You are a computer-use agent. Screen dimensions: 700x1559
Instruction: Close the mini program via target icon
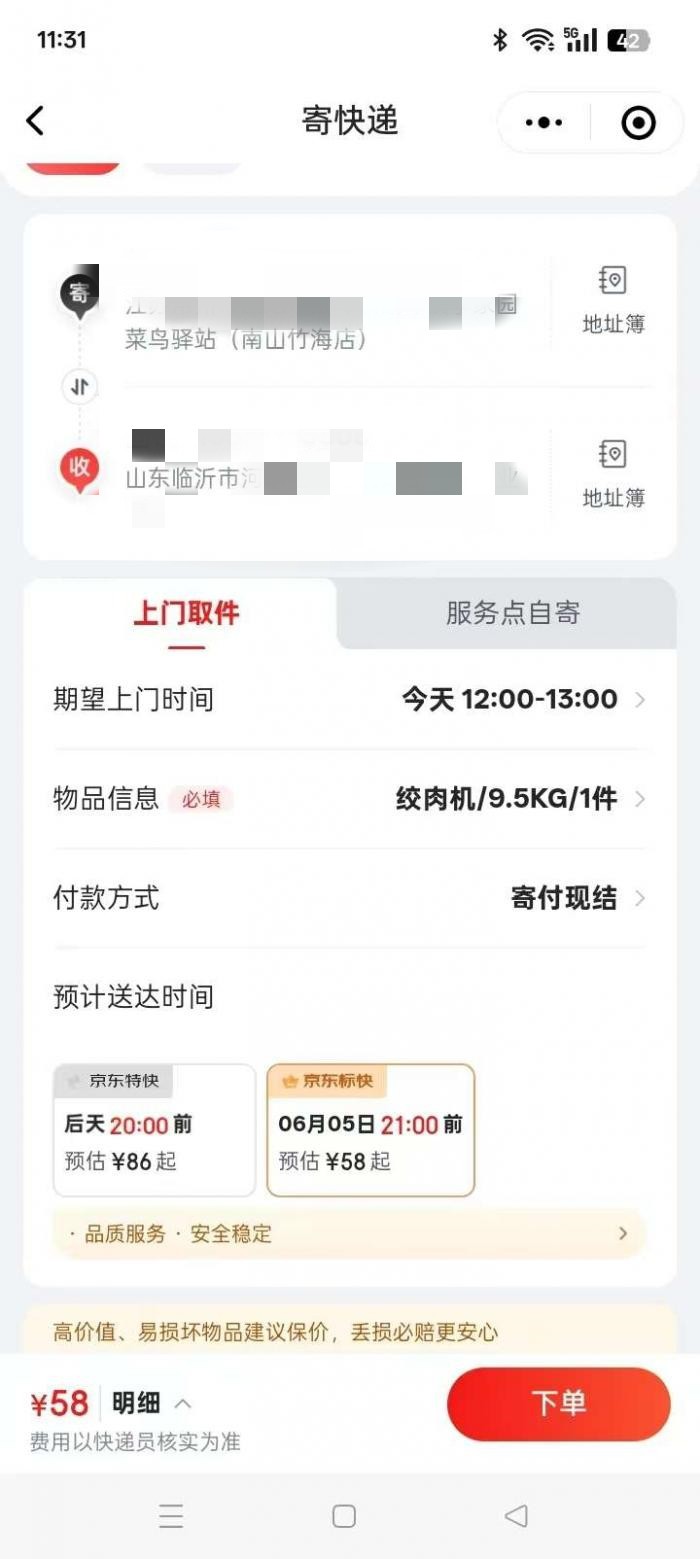pyautogui.click(x=638, y=122)
